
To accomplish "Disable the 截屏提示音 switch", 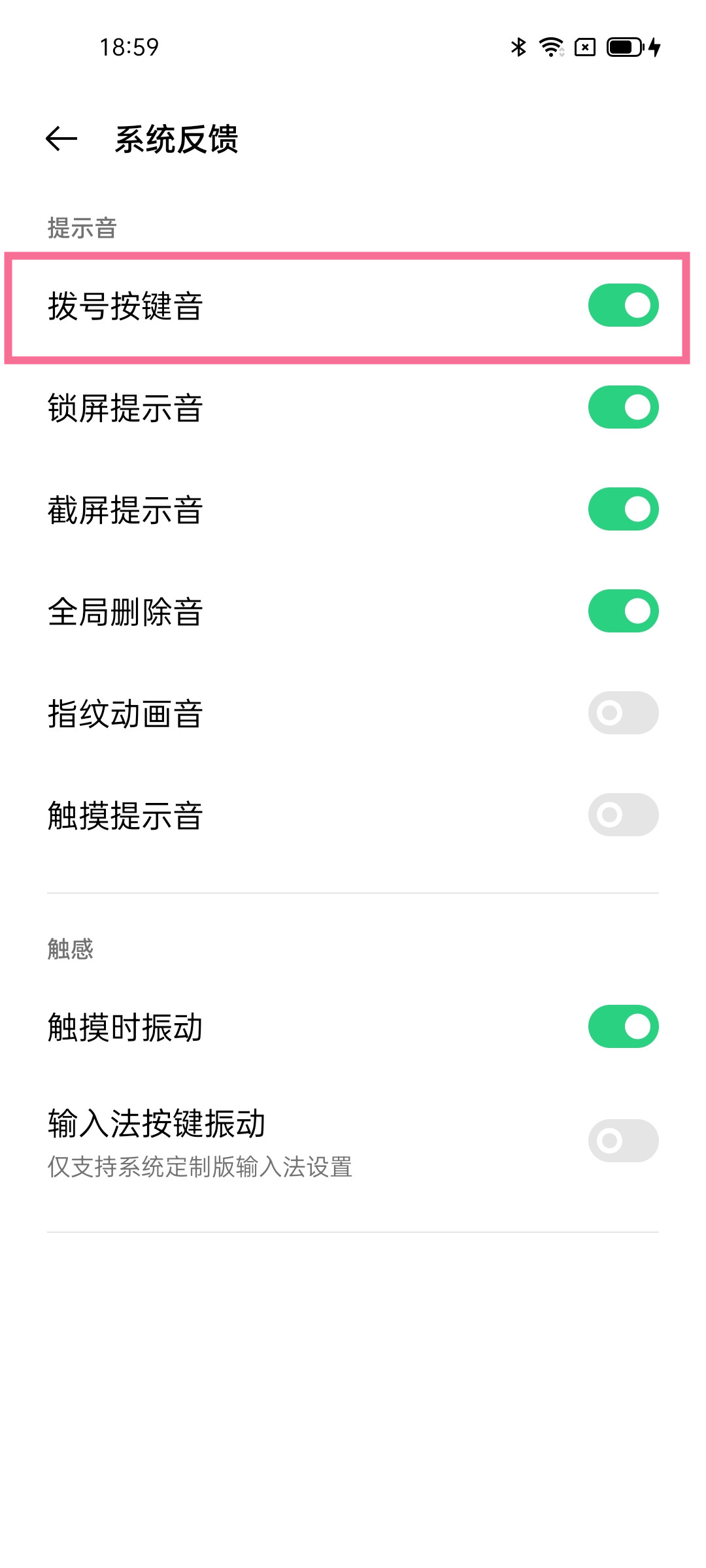I will pos(622,510).
